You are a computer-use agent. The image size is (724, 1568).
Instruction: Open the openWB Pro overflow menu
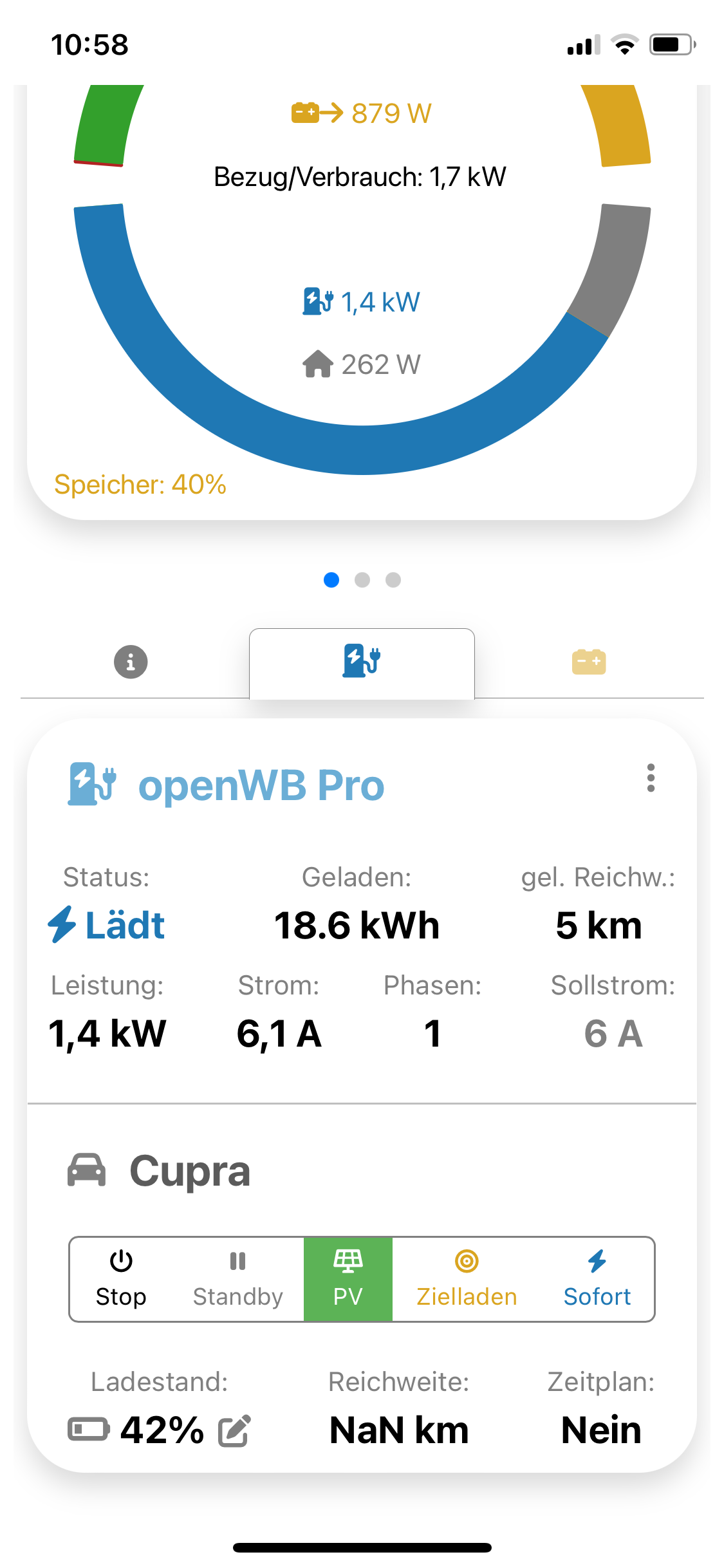click(x=651, y=778)
